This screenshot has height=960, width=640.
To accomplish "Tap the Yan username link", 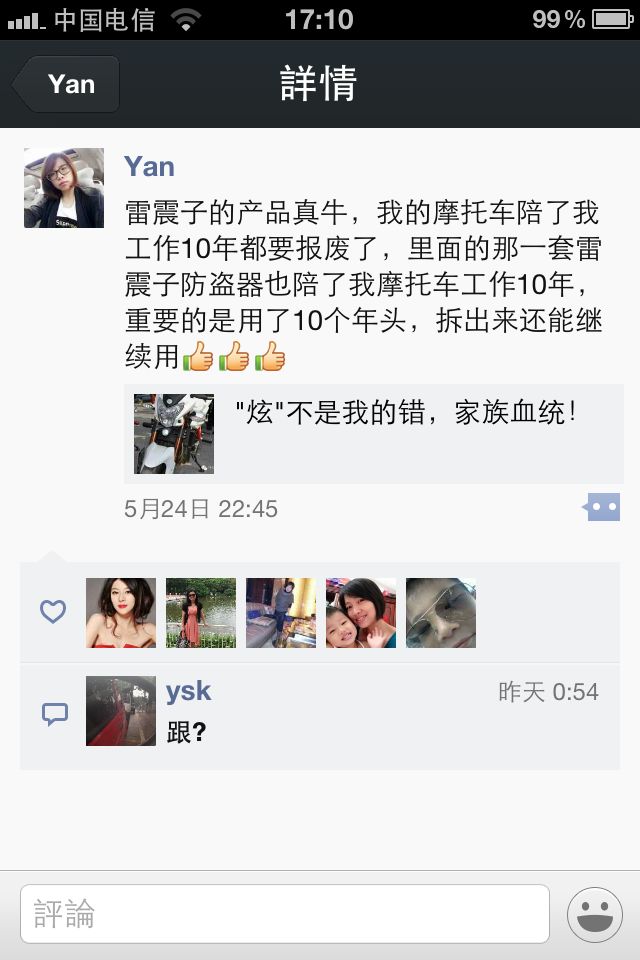I will pyautogui.click(x=149, y=166).
